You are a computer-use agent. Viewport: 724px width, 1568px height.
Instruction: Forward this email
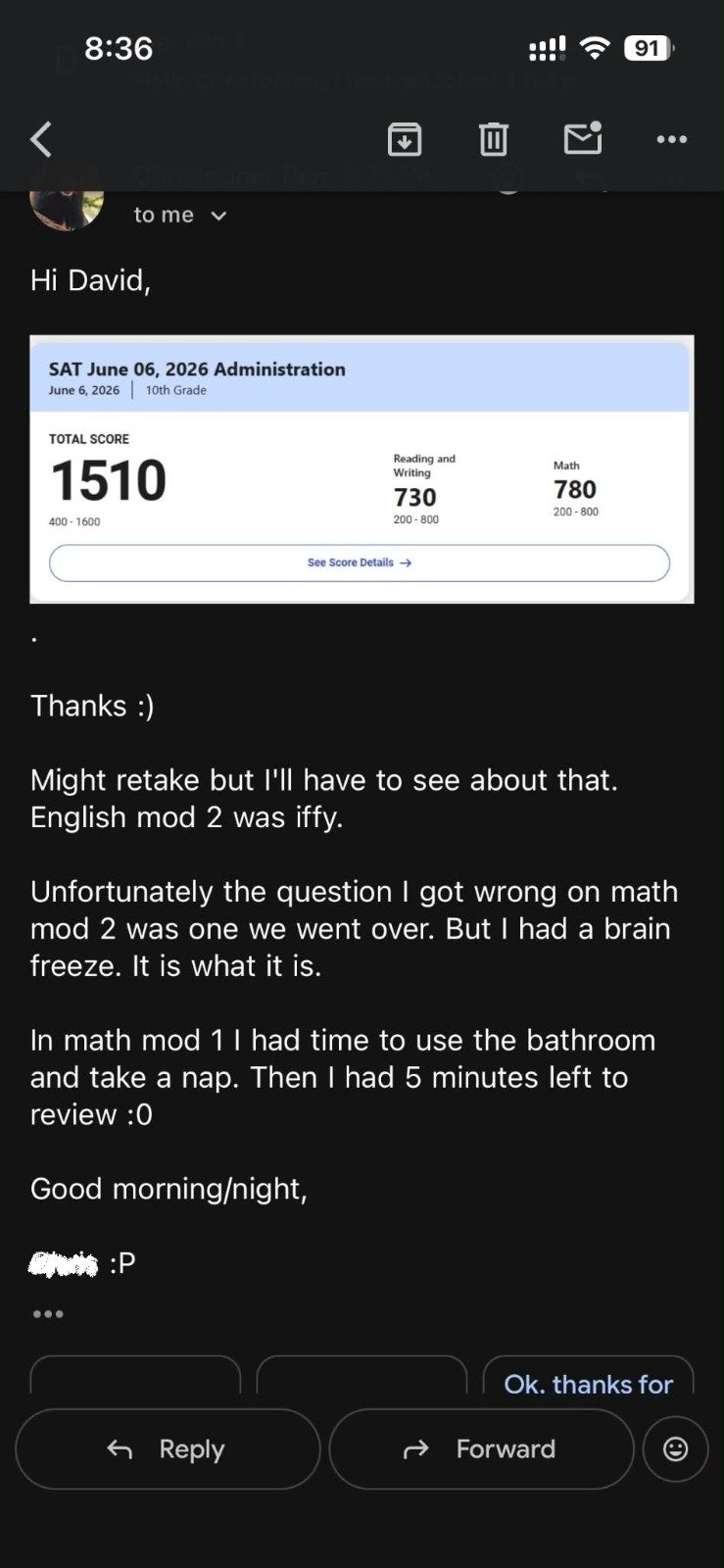pyautogui.click(x=481, y=1448)
